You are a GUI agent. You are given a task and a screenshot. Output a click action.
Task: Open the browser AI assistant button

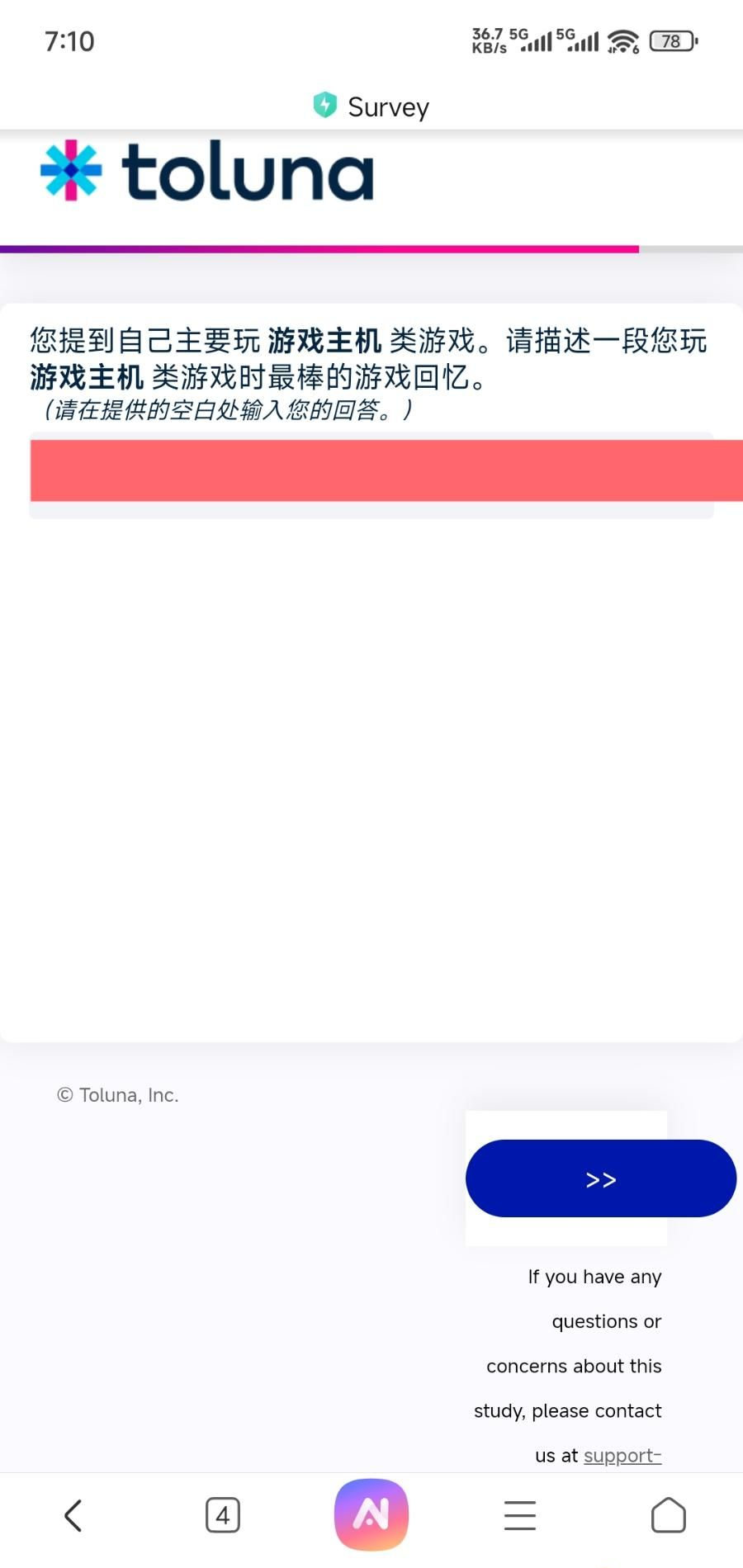[371, 1514]
